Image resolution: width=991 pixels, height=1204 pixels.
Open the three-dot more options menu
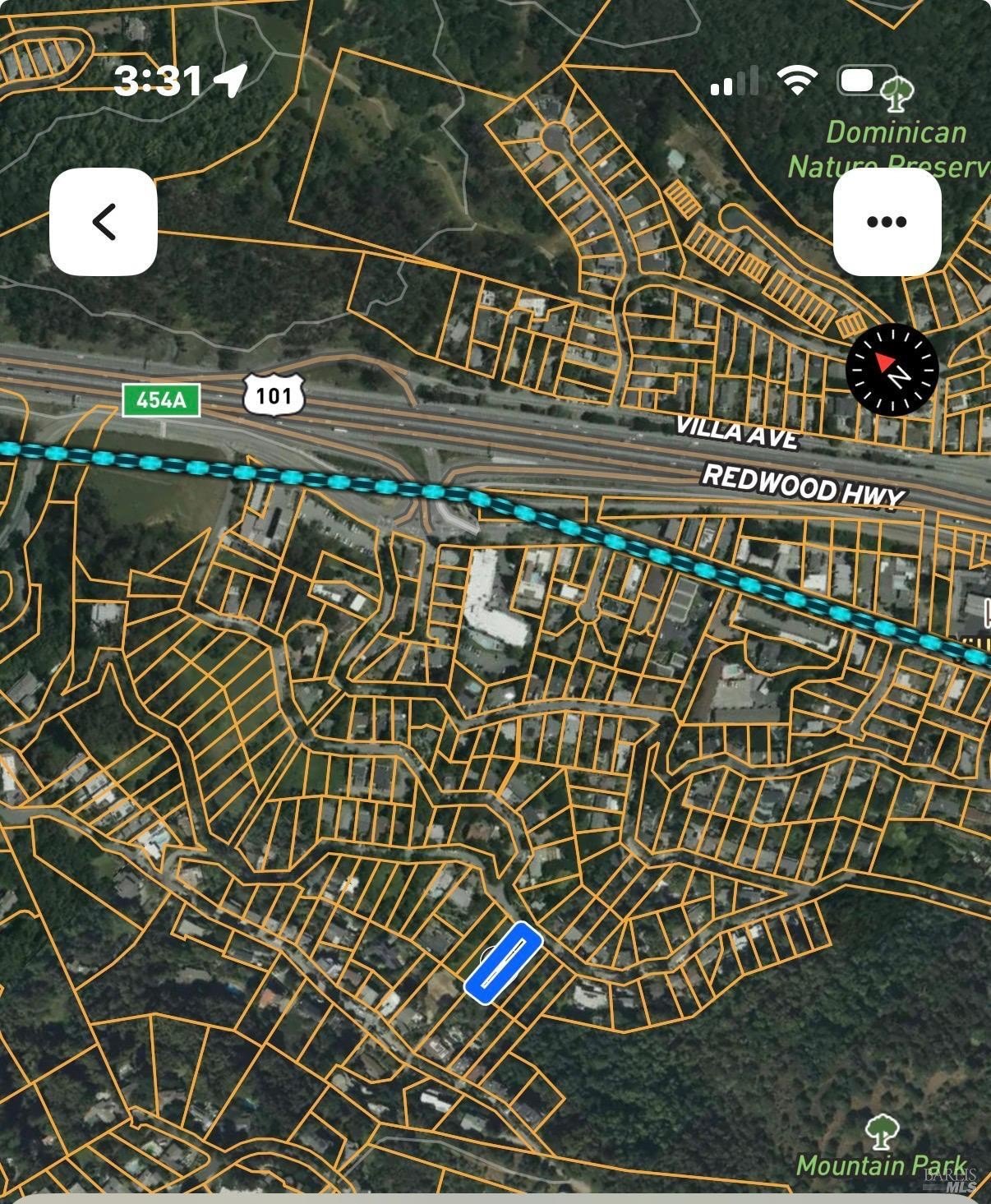[x=887, y=222]
